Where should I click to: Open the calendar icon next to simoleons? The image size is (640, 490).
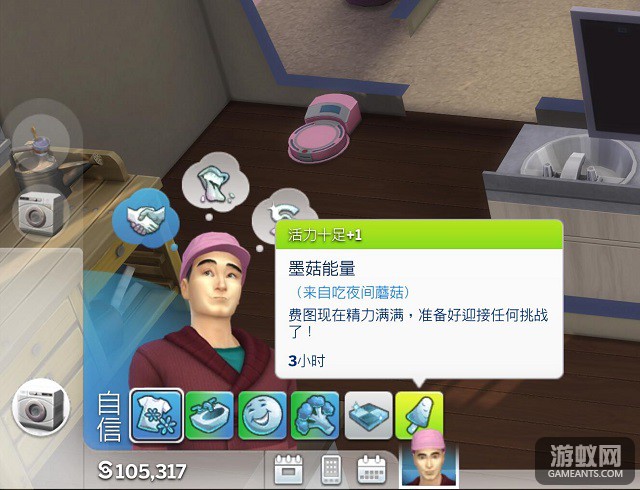coord(288,469)
